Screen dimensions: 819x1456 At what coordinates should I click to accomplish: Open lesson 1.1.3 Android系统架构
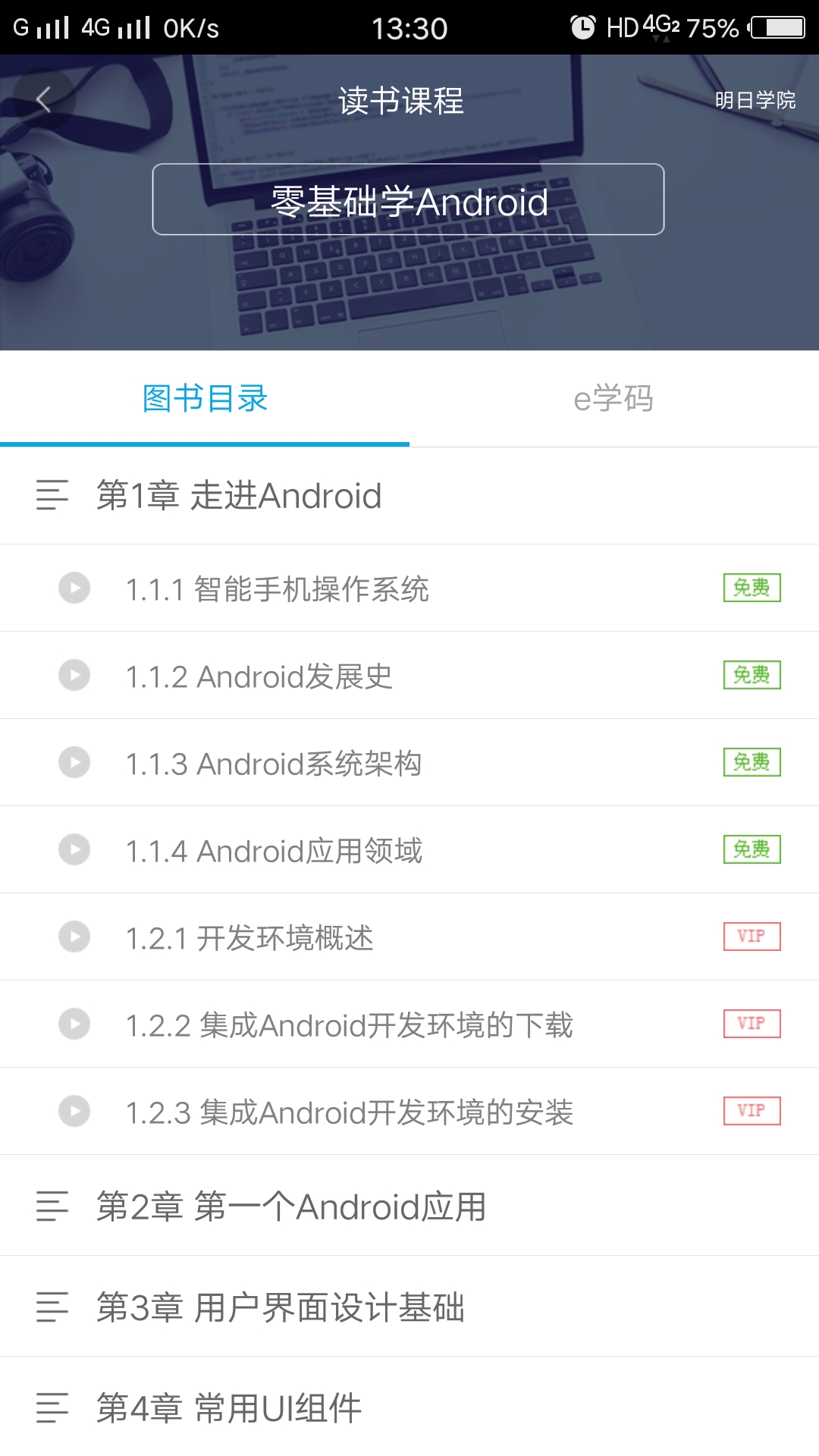click(x=409, y=763)
